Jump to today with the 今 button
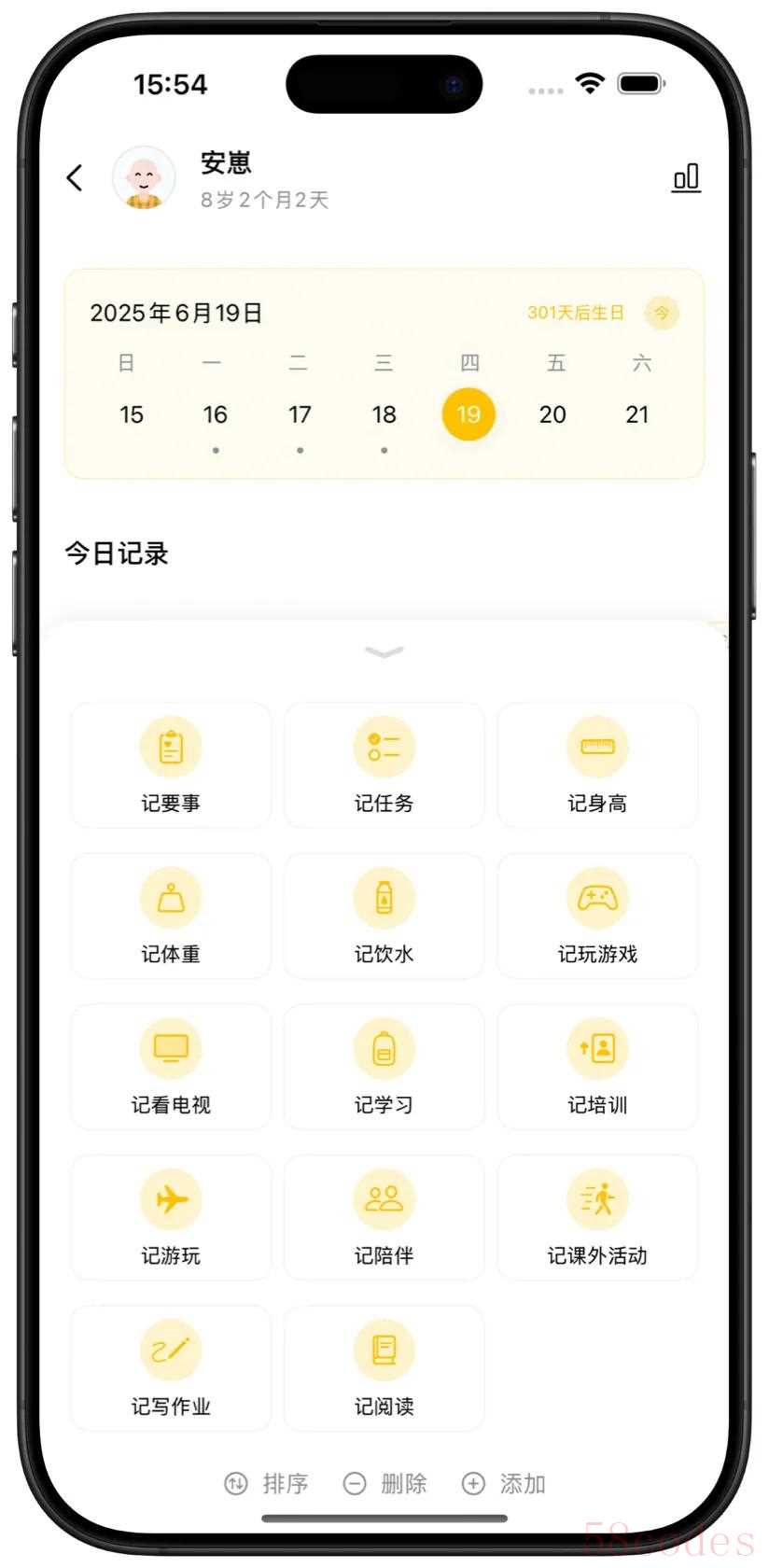This screenshot has width=769, height=1568. (x=662, y=313)
